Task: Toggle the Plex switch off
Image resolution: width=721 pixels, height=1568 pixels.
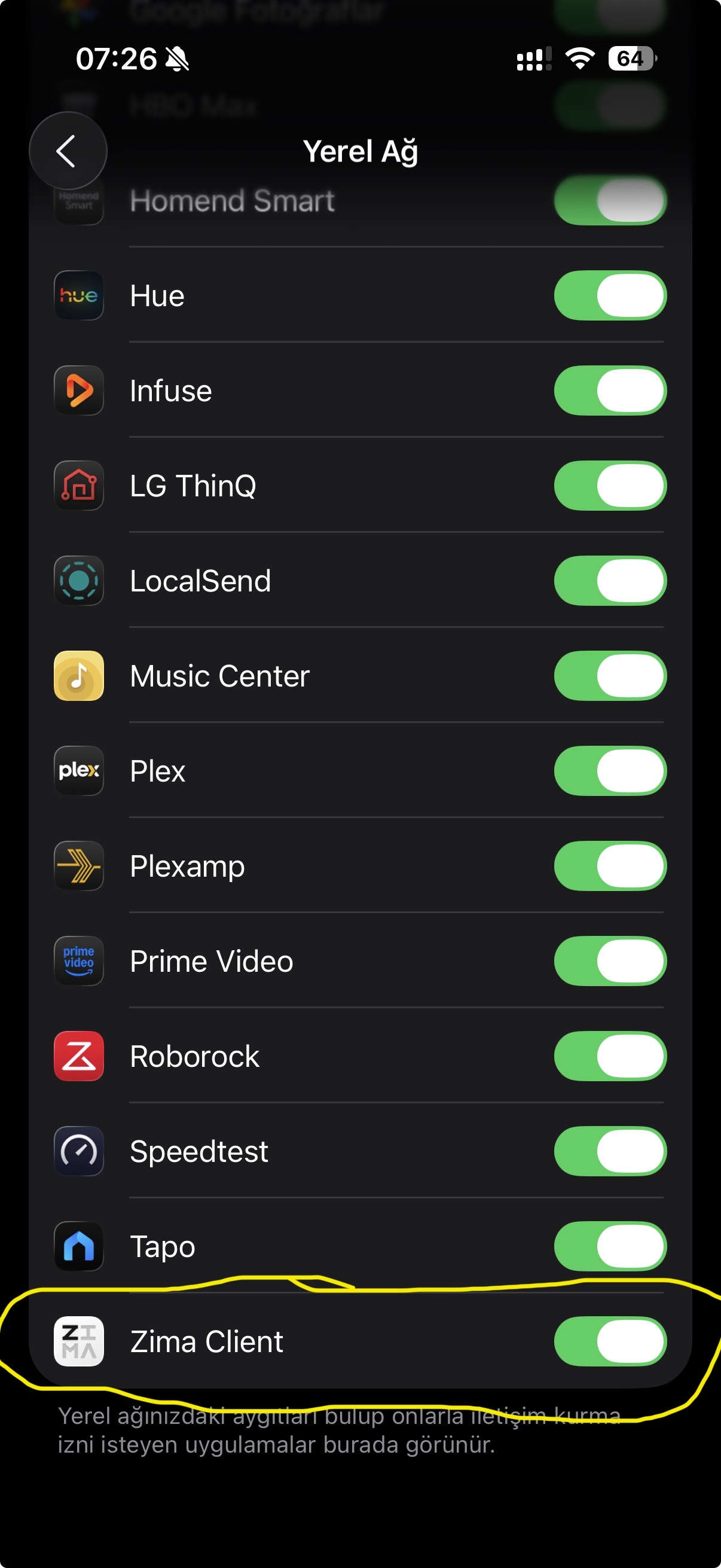Action: pos(610,771)
